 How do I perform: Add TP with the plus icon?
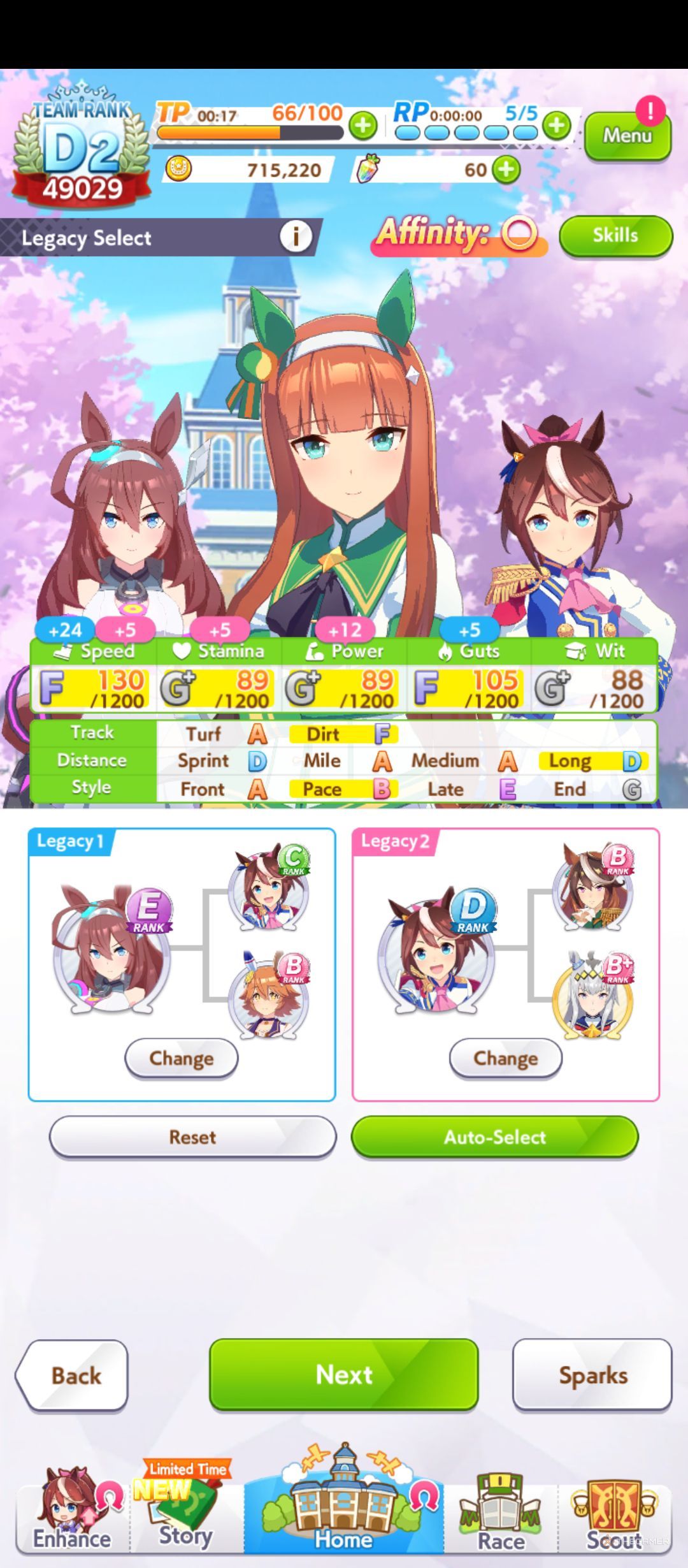pos(363,126)
